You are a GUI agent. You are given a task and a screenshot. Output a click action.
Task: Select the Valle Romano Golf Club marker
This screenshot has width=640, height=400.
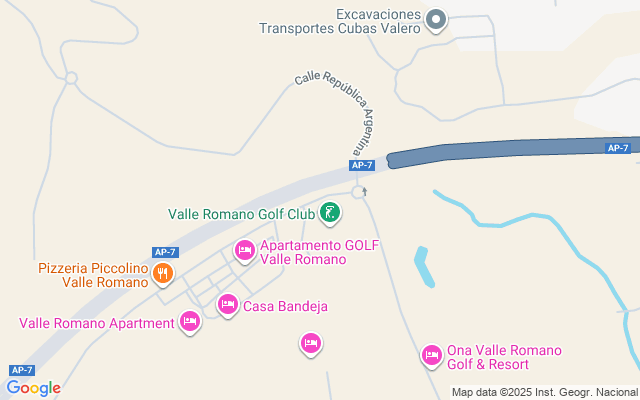[330, 212]
